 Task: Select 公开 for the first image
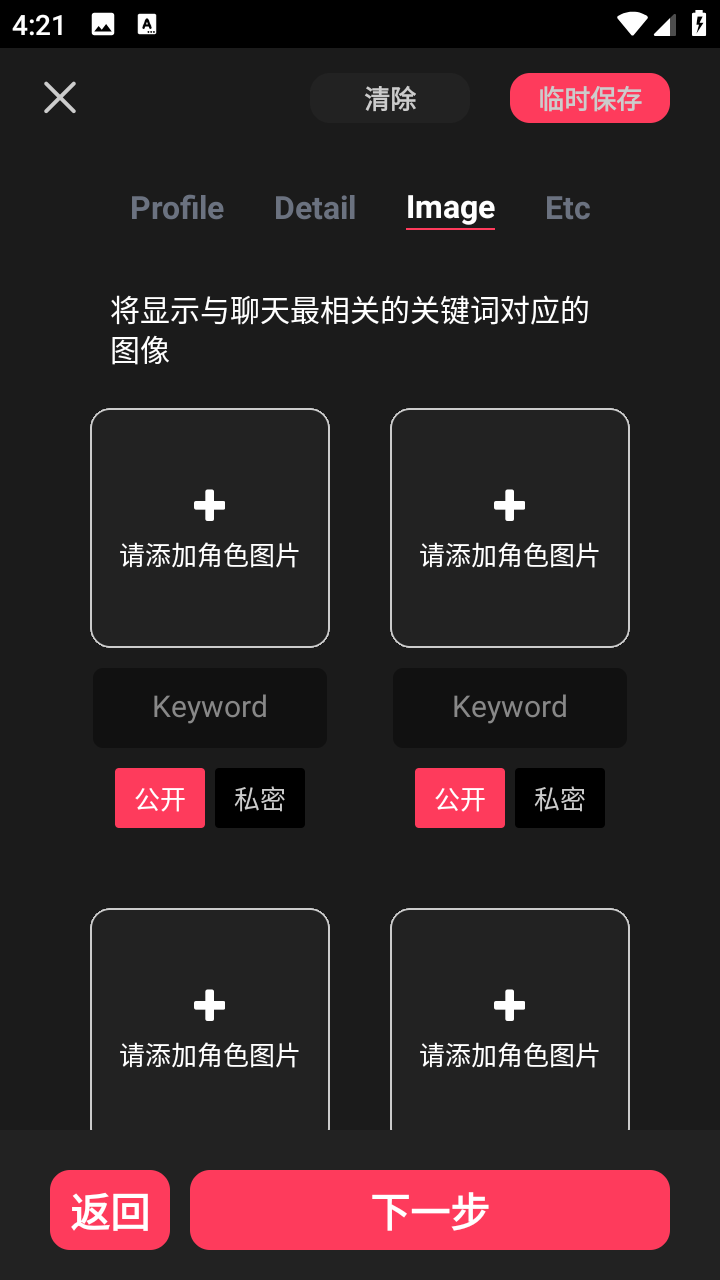(160, 798)
